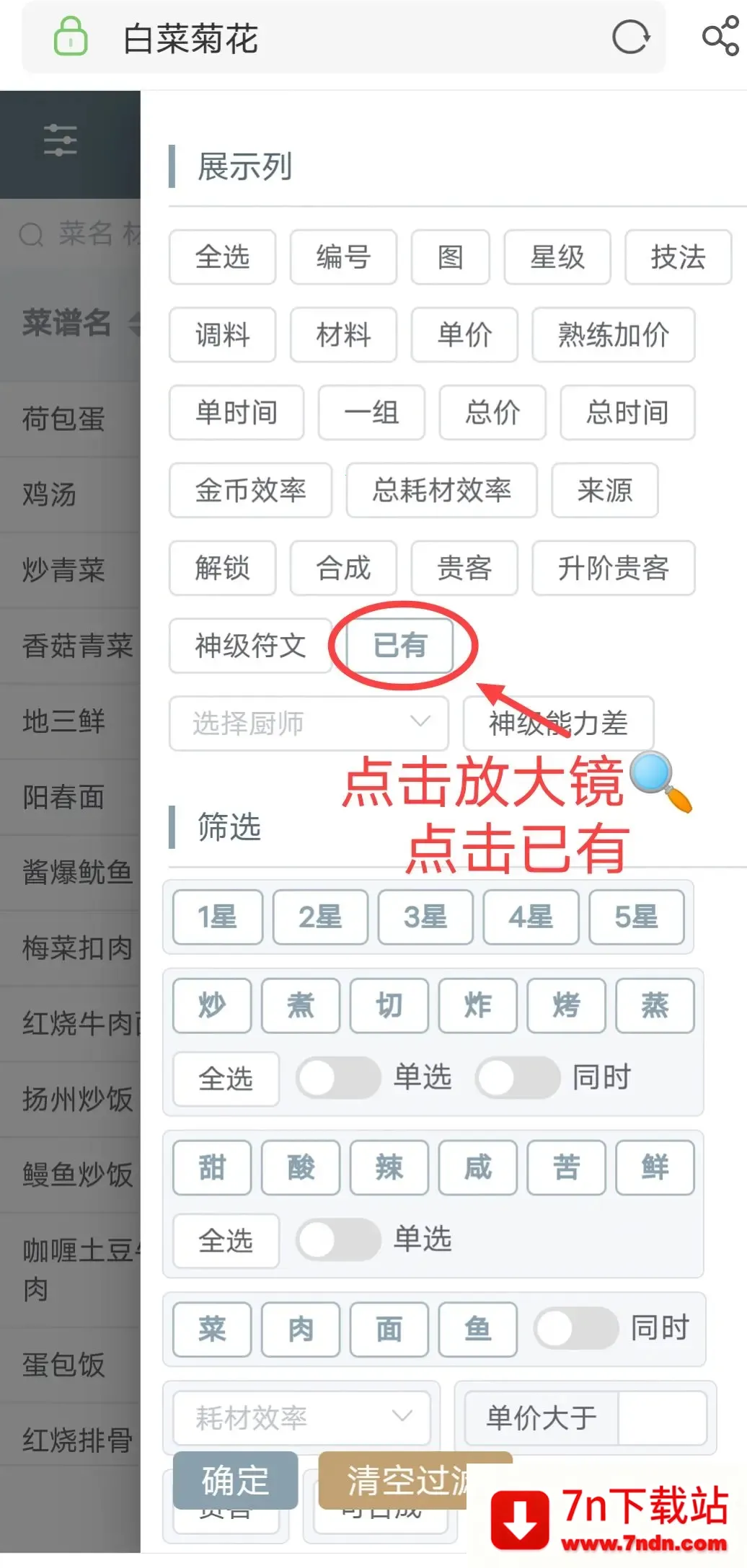The width and height of the screenshot is (747, 1568).
Task: Focus the 单价大于 value field
Action: [x=662, y=1418]
